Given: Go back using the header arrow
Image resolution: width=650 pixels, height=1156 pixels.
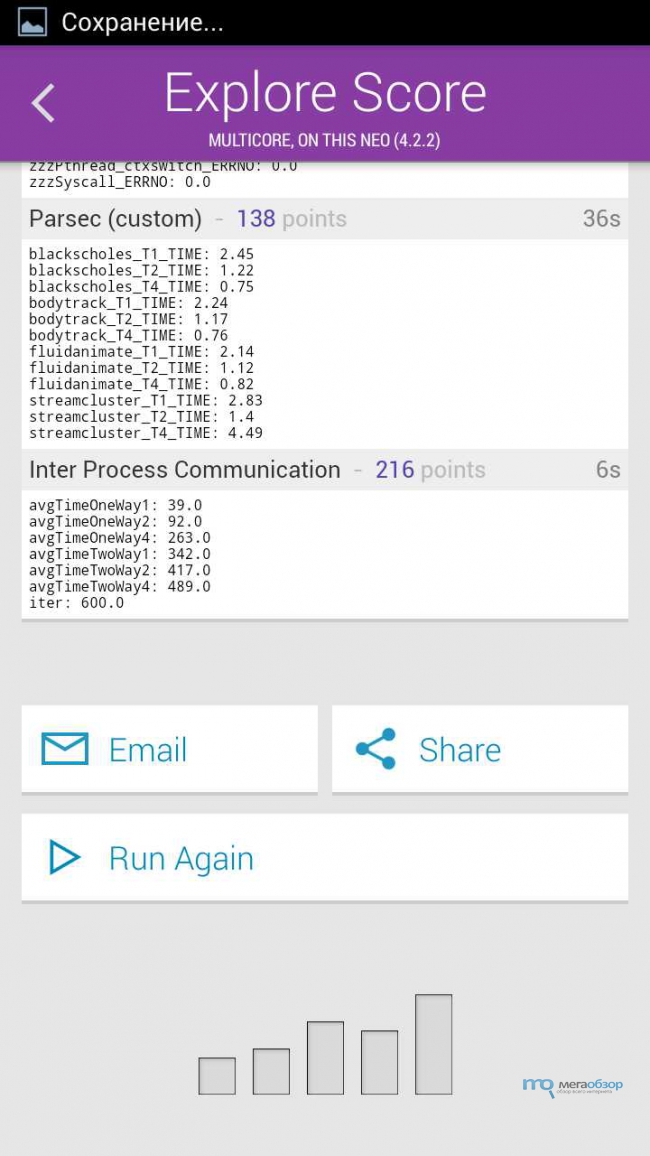Looking at the screenshot, I should pos(43,103).
